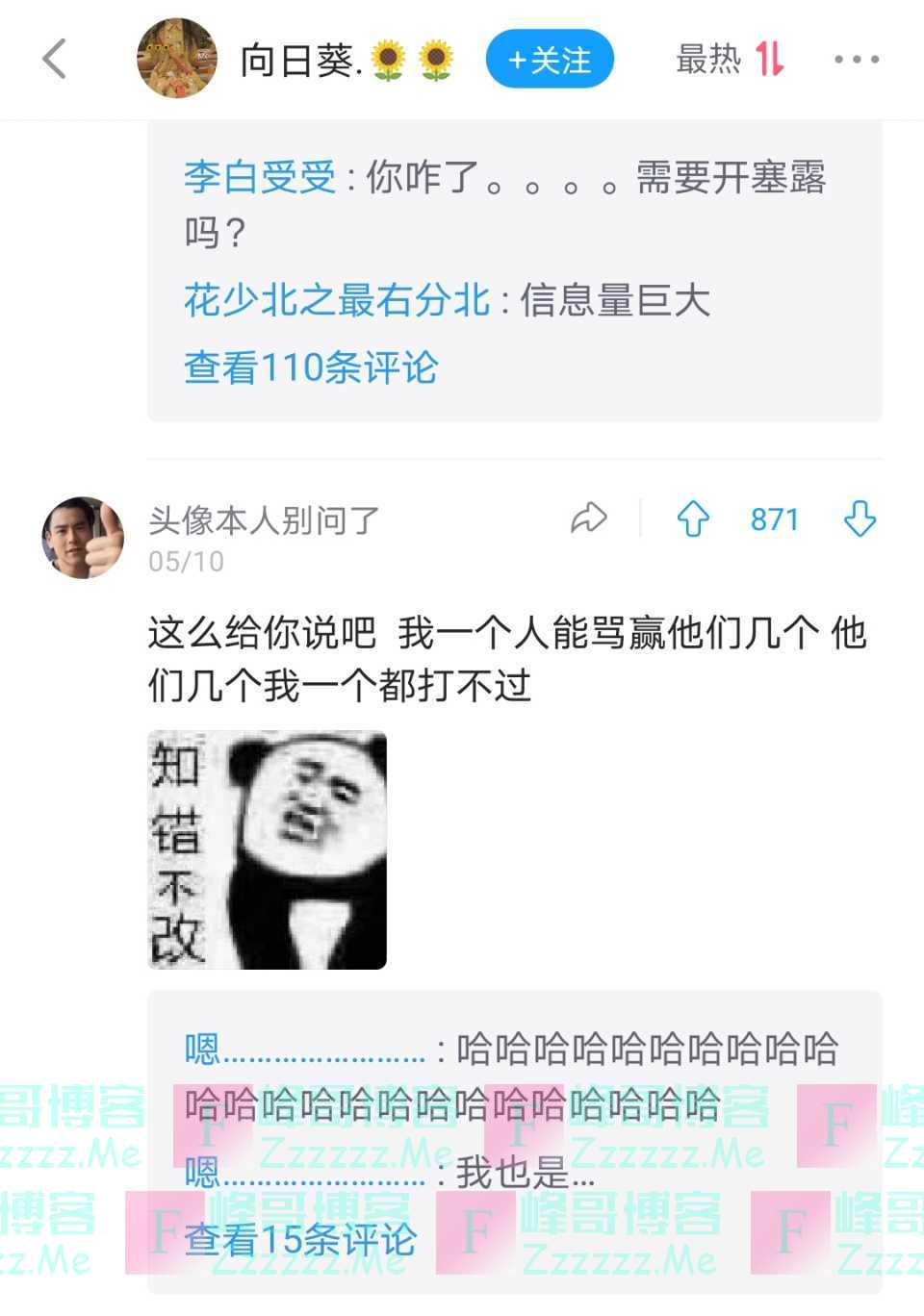
Task: Open 花少北之最右分北's profile link
Action: click(x=337, y=300)
